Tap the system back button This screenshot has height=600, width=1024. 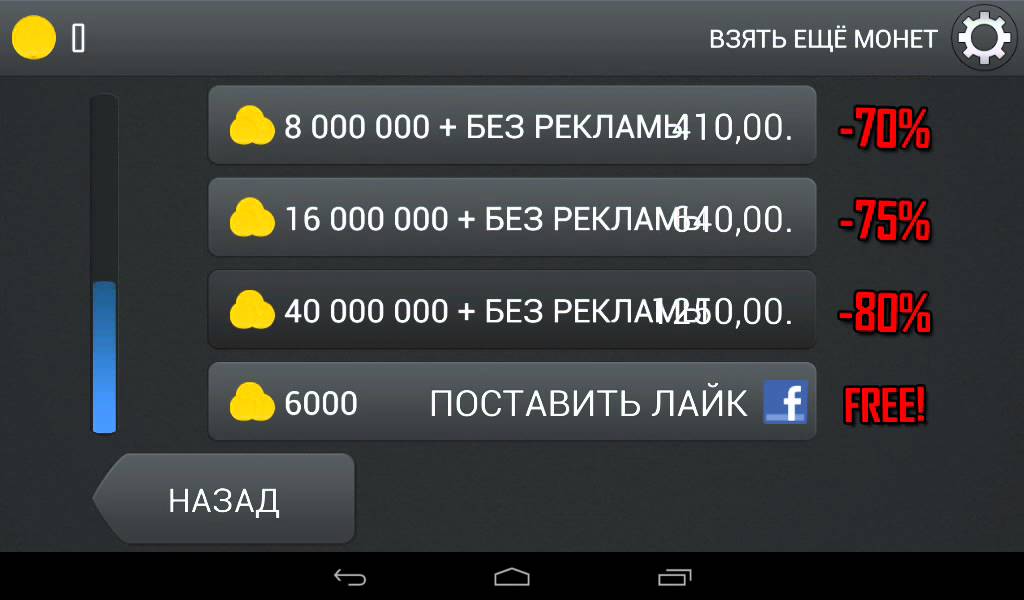pyautogui.click(x=350, y=577)
